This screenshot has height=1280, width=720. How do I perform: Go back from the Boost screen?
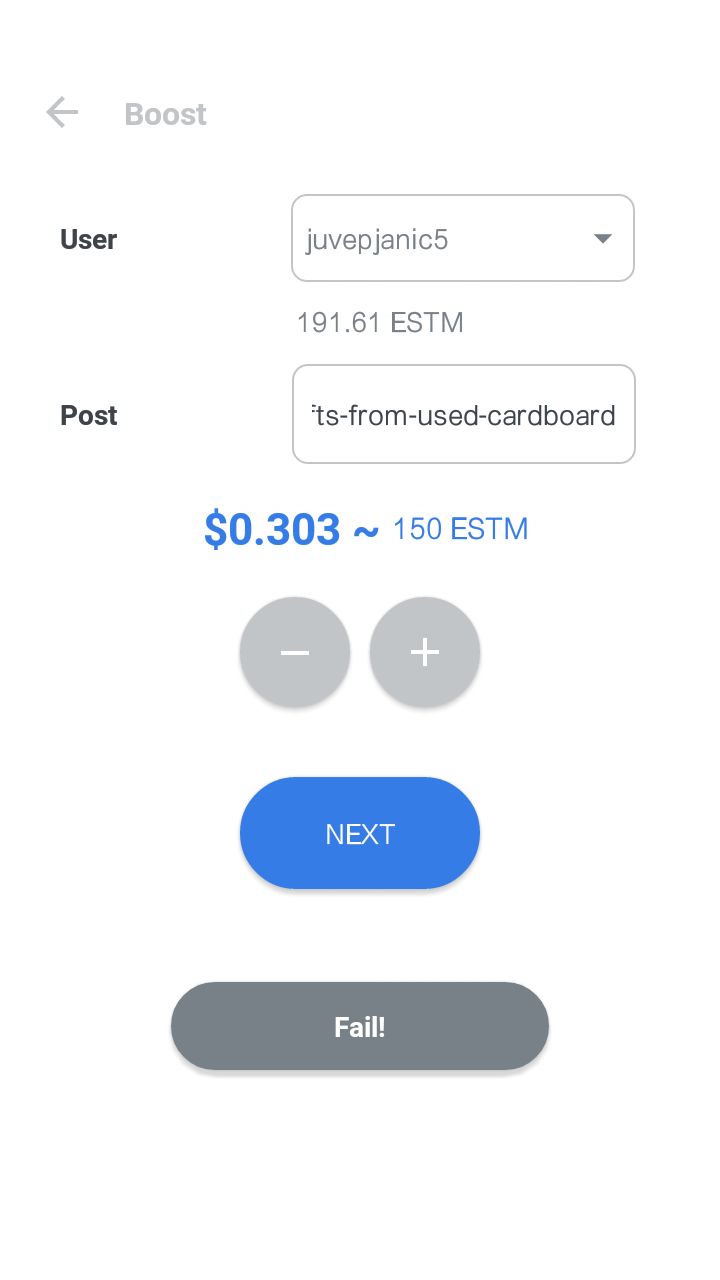click(62, 113)
